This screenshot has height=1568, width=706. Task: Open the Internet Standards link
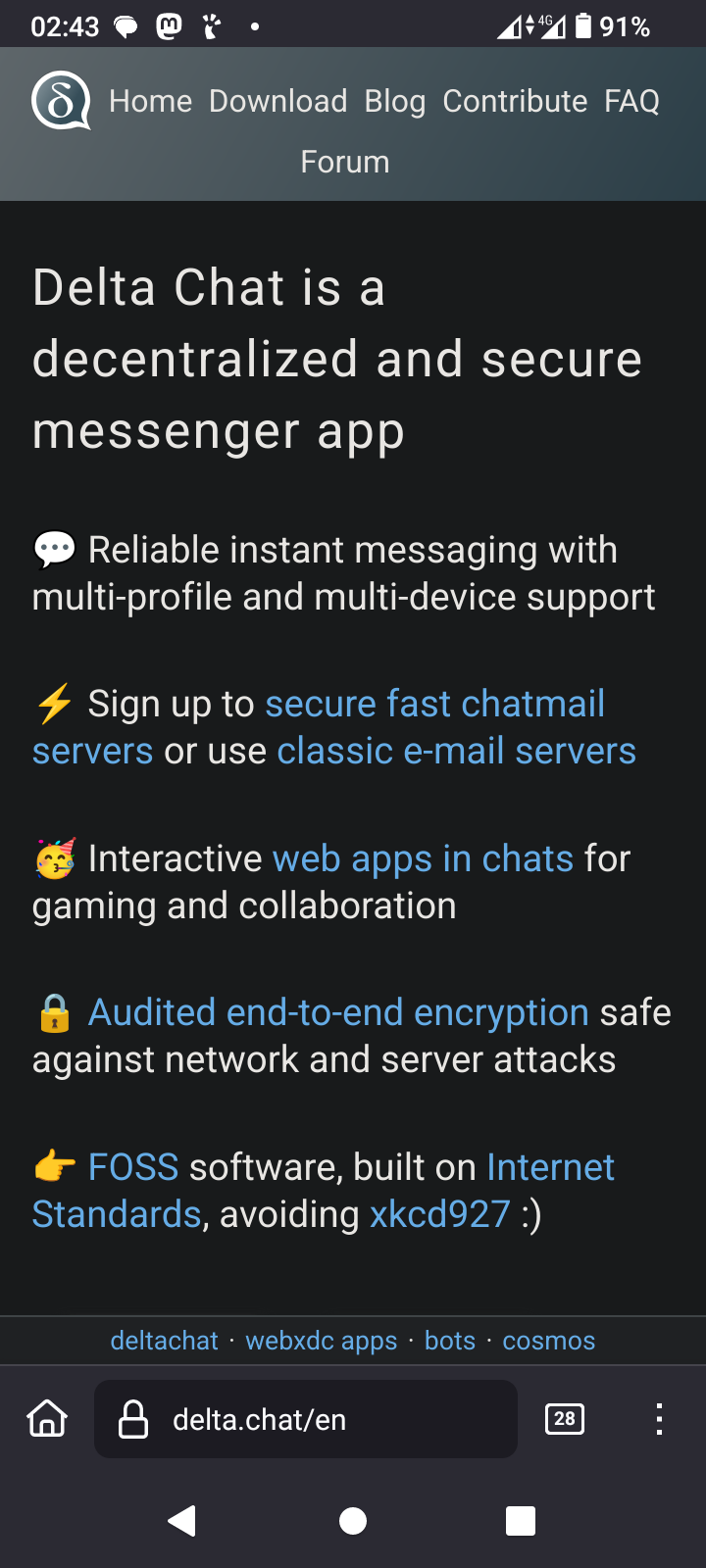coord(550,1167)
